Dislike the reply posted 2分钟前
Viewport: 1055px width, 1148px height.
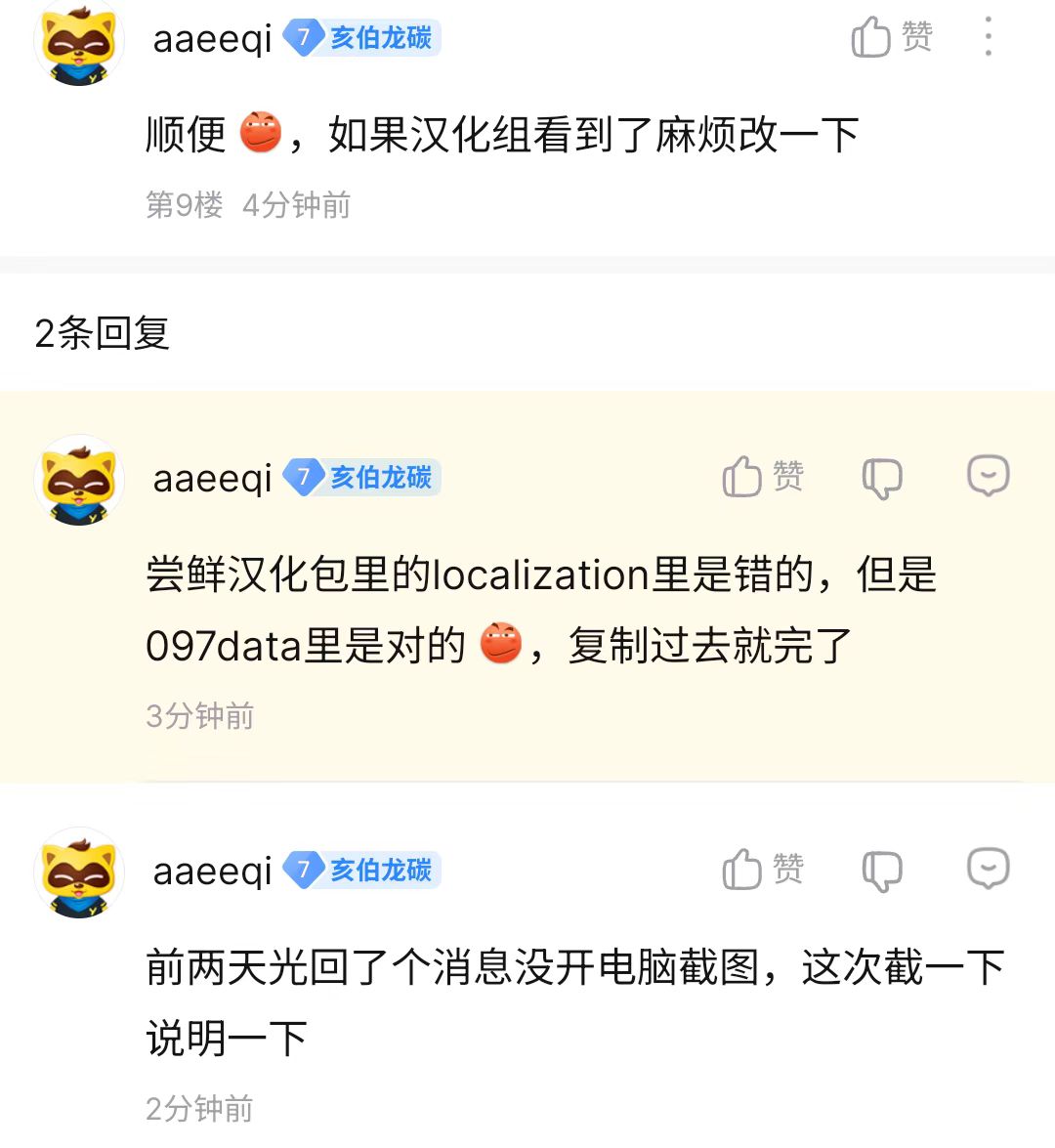(882, 871)
